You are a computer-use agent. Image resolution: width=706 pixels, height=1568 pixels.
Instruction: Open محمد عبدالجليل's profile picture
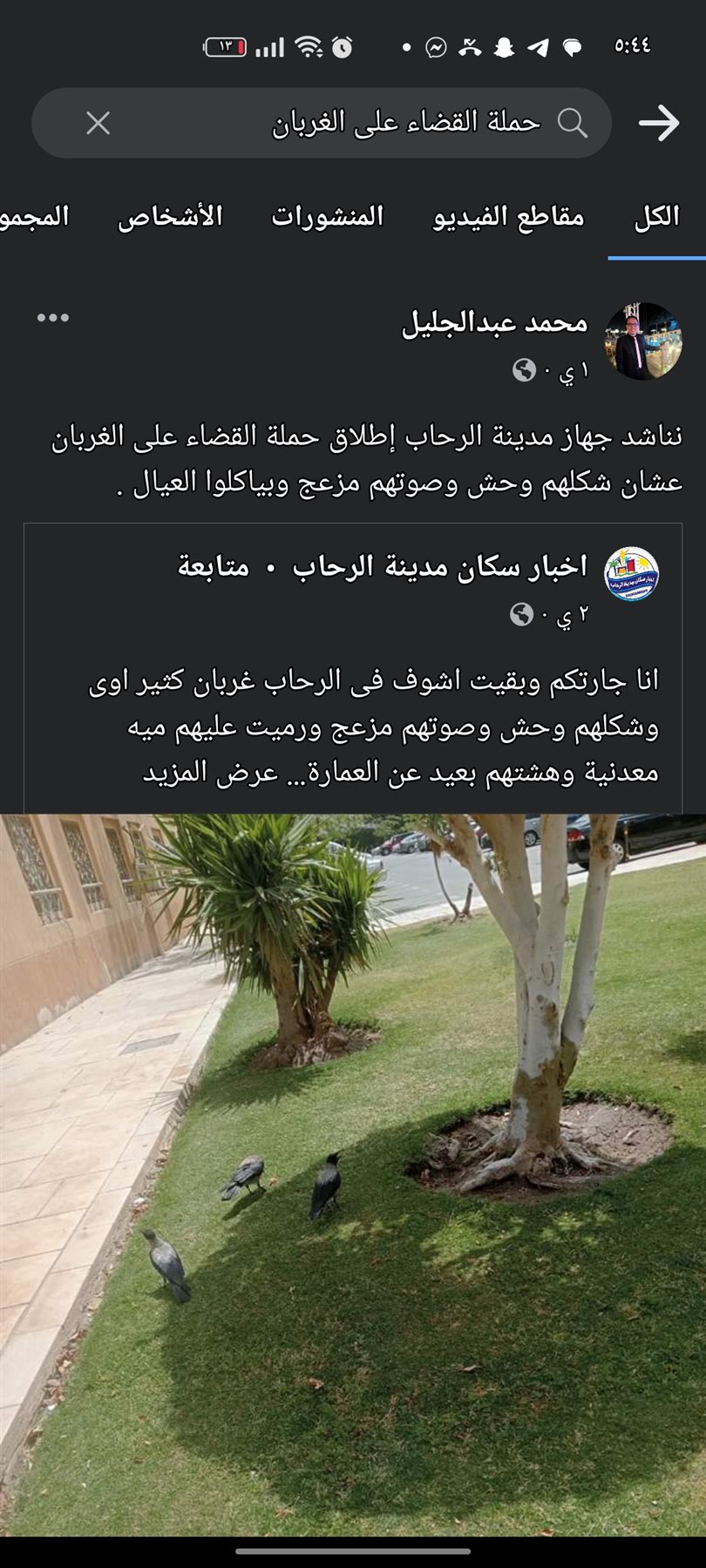(643, 341)
